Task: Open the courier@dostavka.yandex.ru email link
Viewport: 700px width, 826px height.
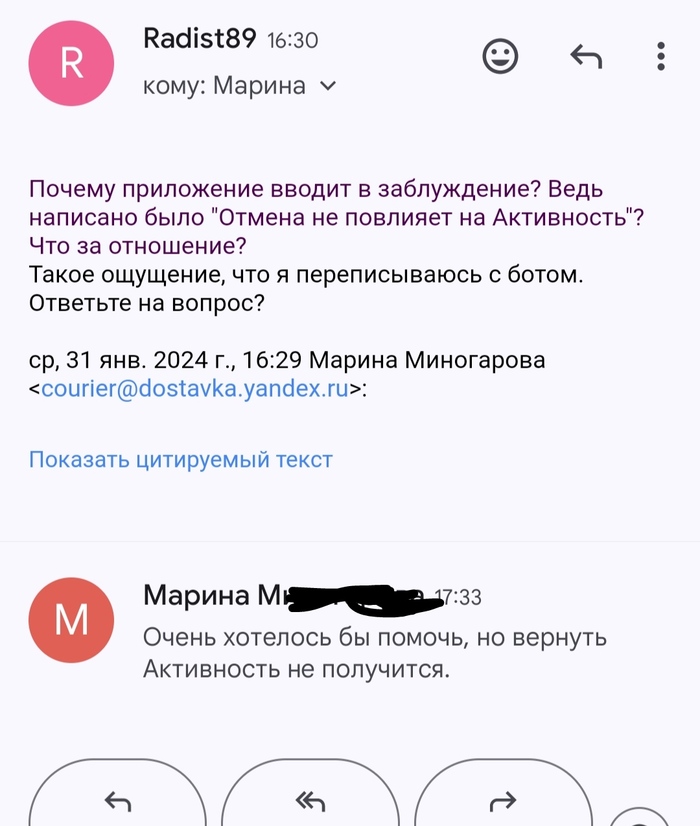Action: point(194,389)
